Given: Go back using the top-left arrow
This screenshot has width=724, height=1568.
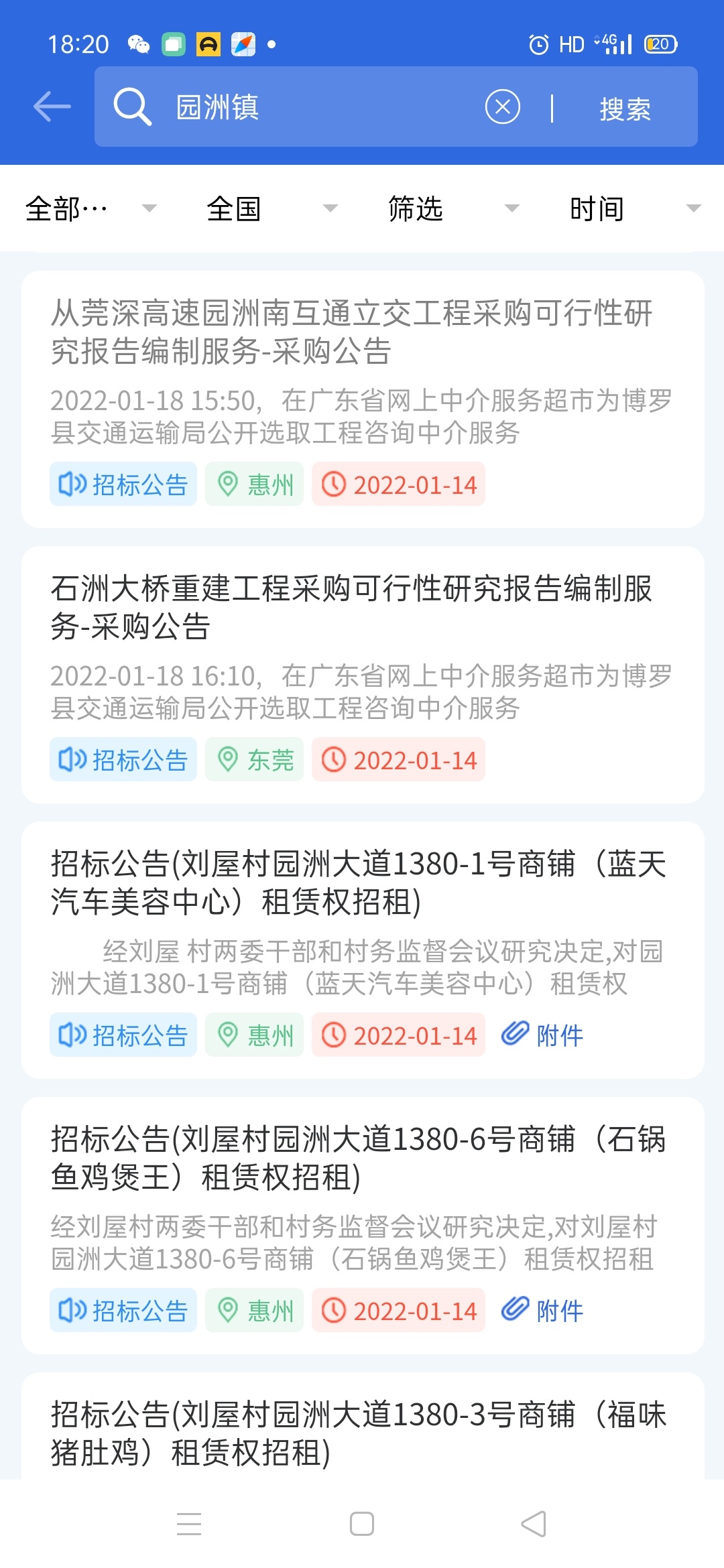Looking at the screenshot, I should 52,107.
